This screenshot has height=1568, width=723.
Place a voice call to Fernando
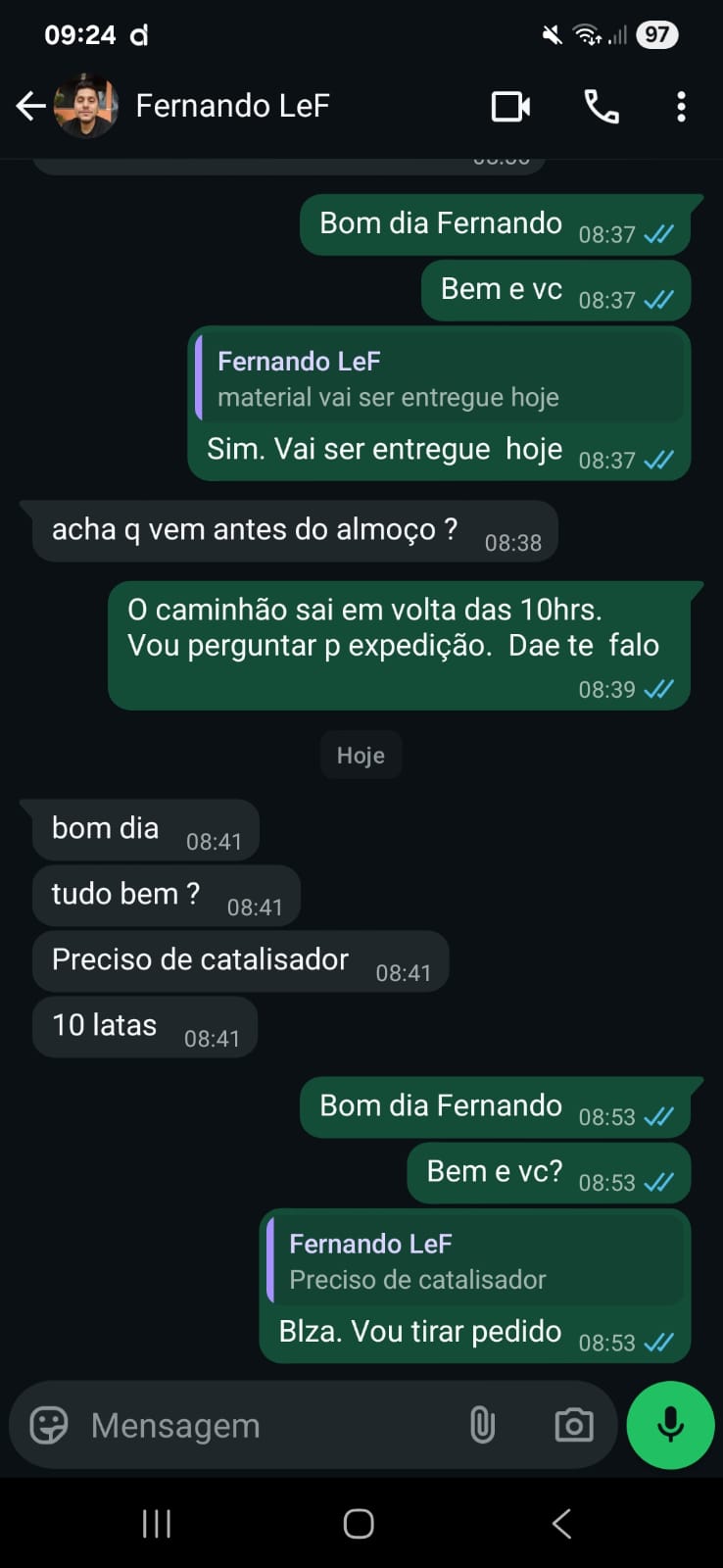tap(601, 106)
